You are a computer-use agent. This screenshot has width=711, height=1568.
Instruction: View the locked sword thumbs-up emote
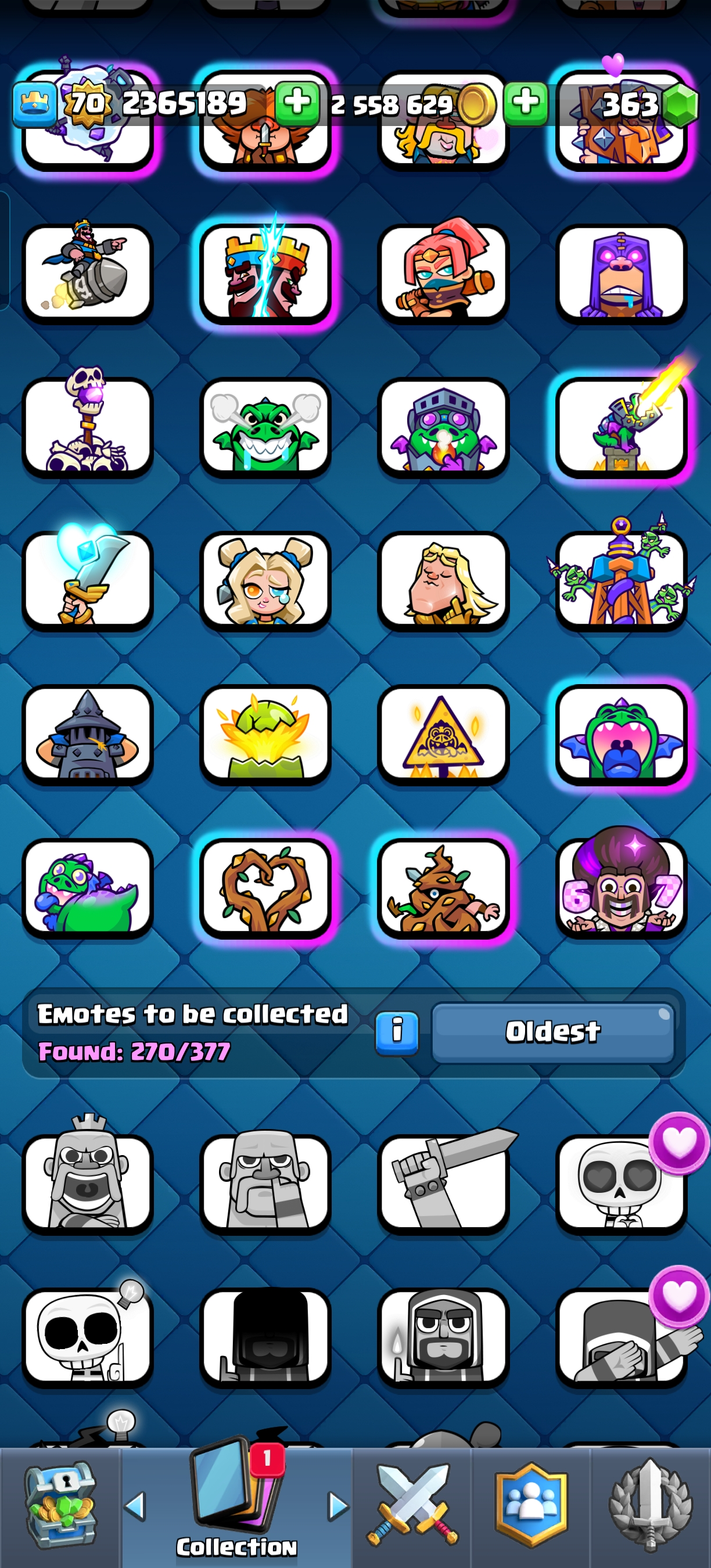[443, 1184]
